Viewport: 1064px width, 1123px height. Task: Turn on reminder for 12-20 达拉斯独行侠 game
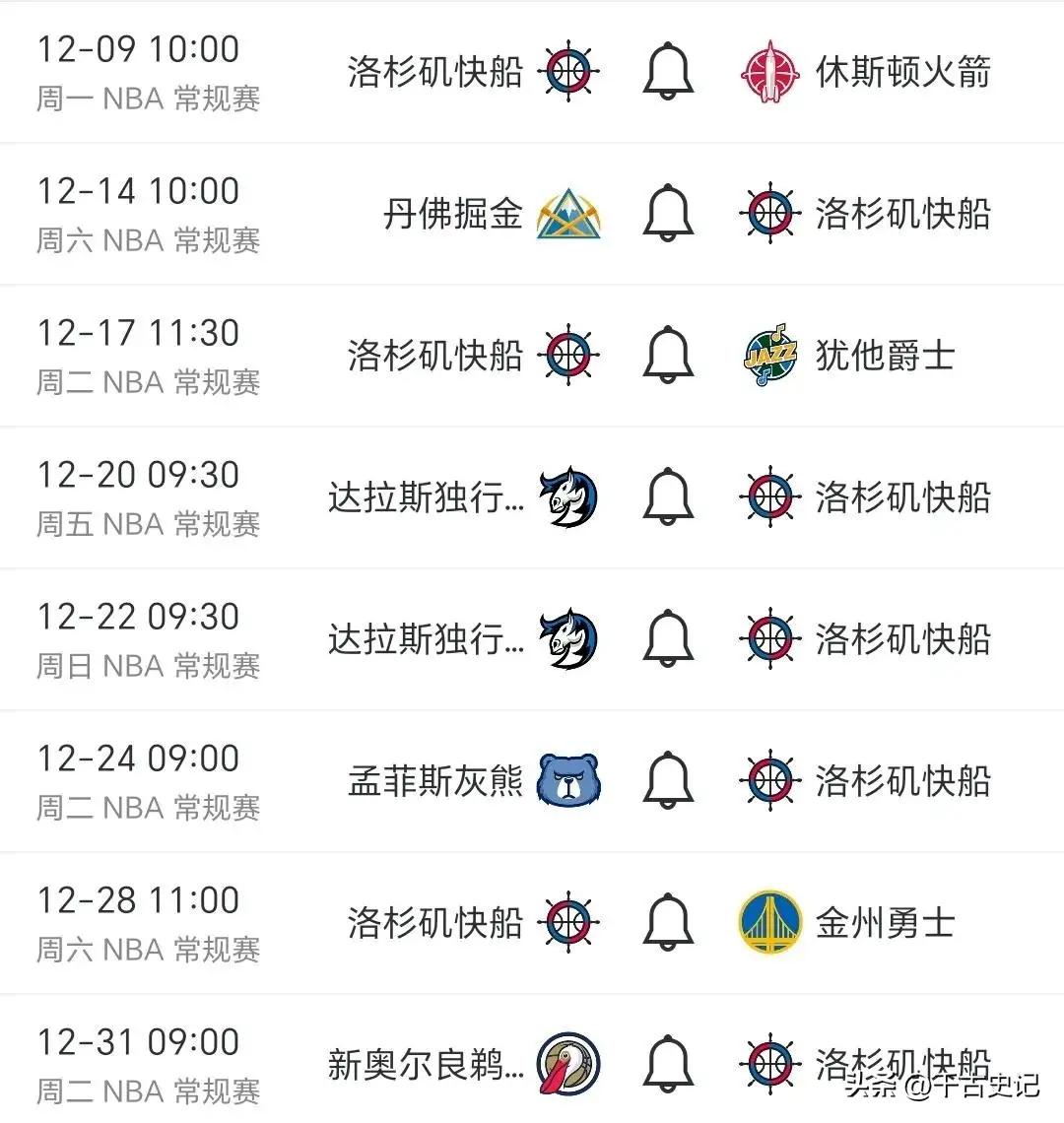(x=668, y=496)
